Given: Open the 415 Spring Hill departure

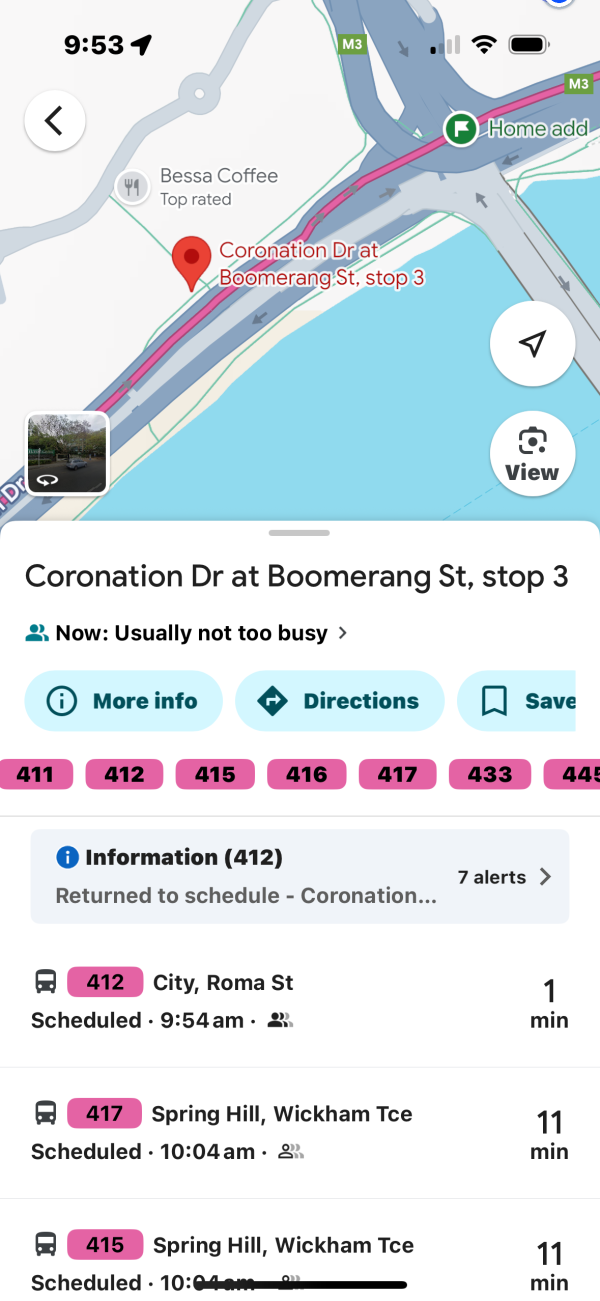Looking at the screenshot, I should tap(300, 1255).
